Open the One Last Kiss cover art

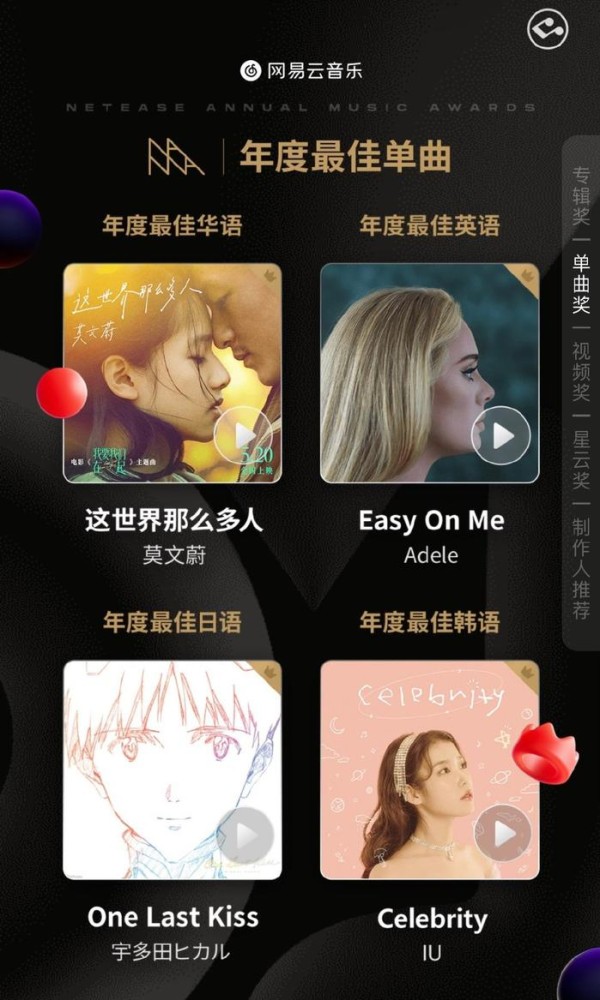172,770
